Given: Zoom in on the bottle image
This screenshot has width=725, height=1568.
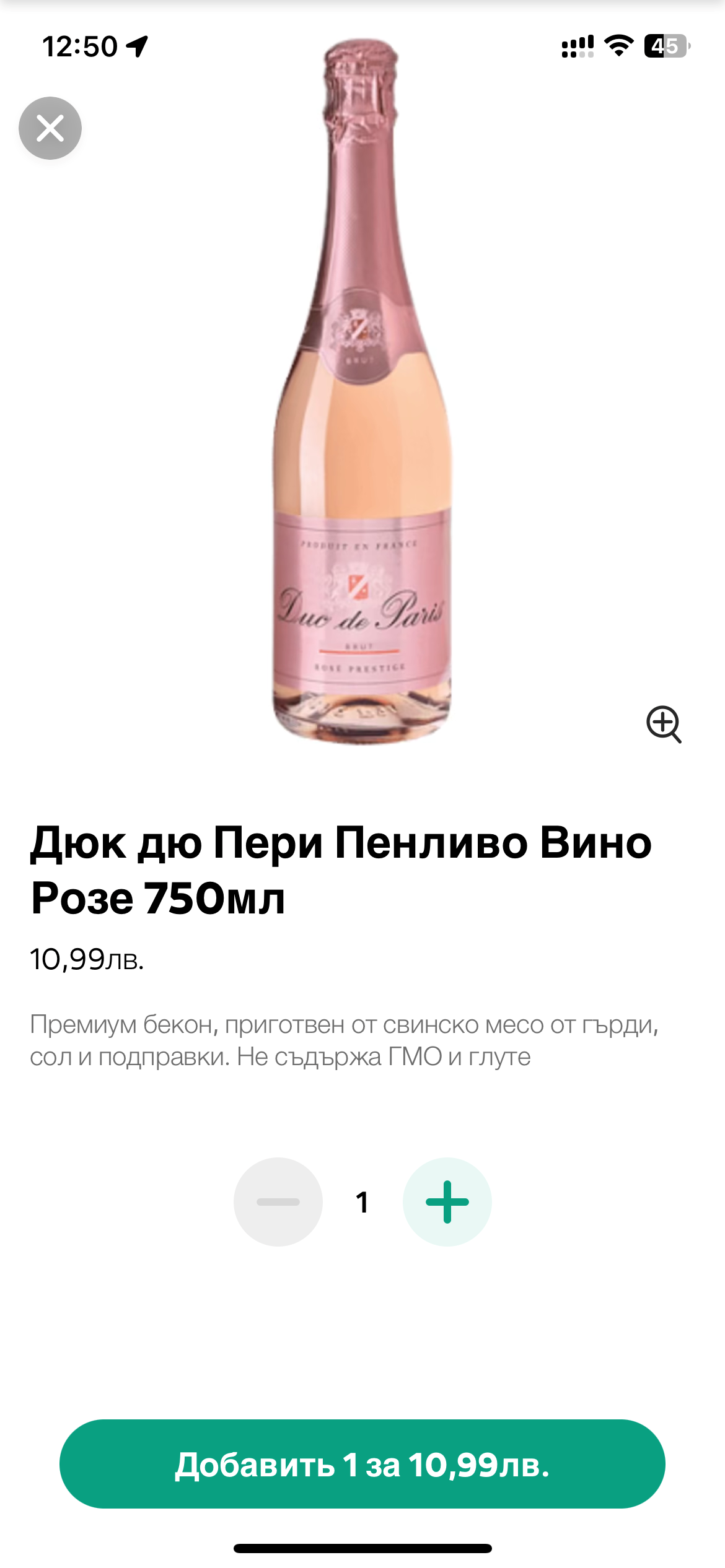Looking at the screenshot, I should [x=664, y=723].
